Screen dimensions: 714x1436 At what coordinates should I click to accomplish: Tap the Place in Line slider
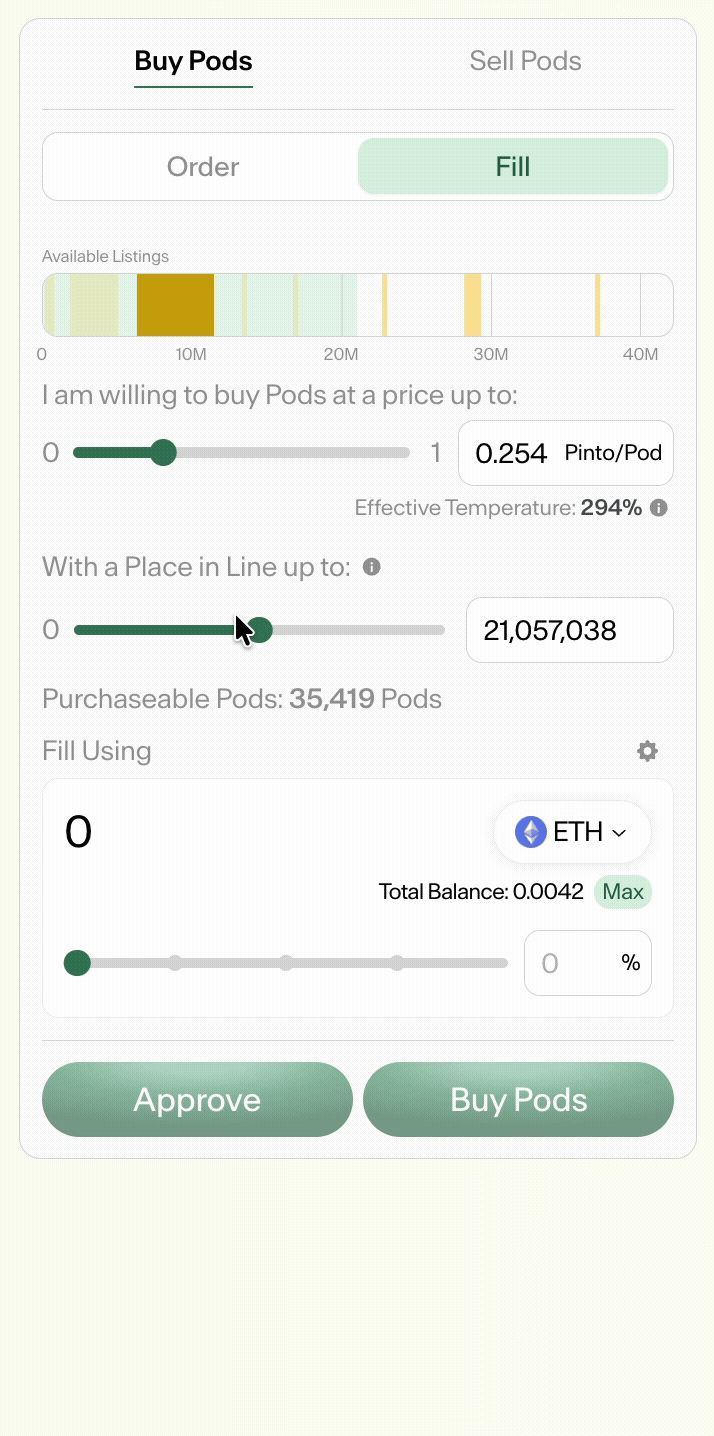pyautogui.click(x=350, y=630)
